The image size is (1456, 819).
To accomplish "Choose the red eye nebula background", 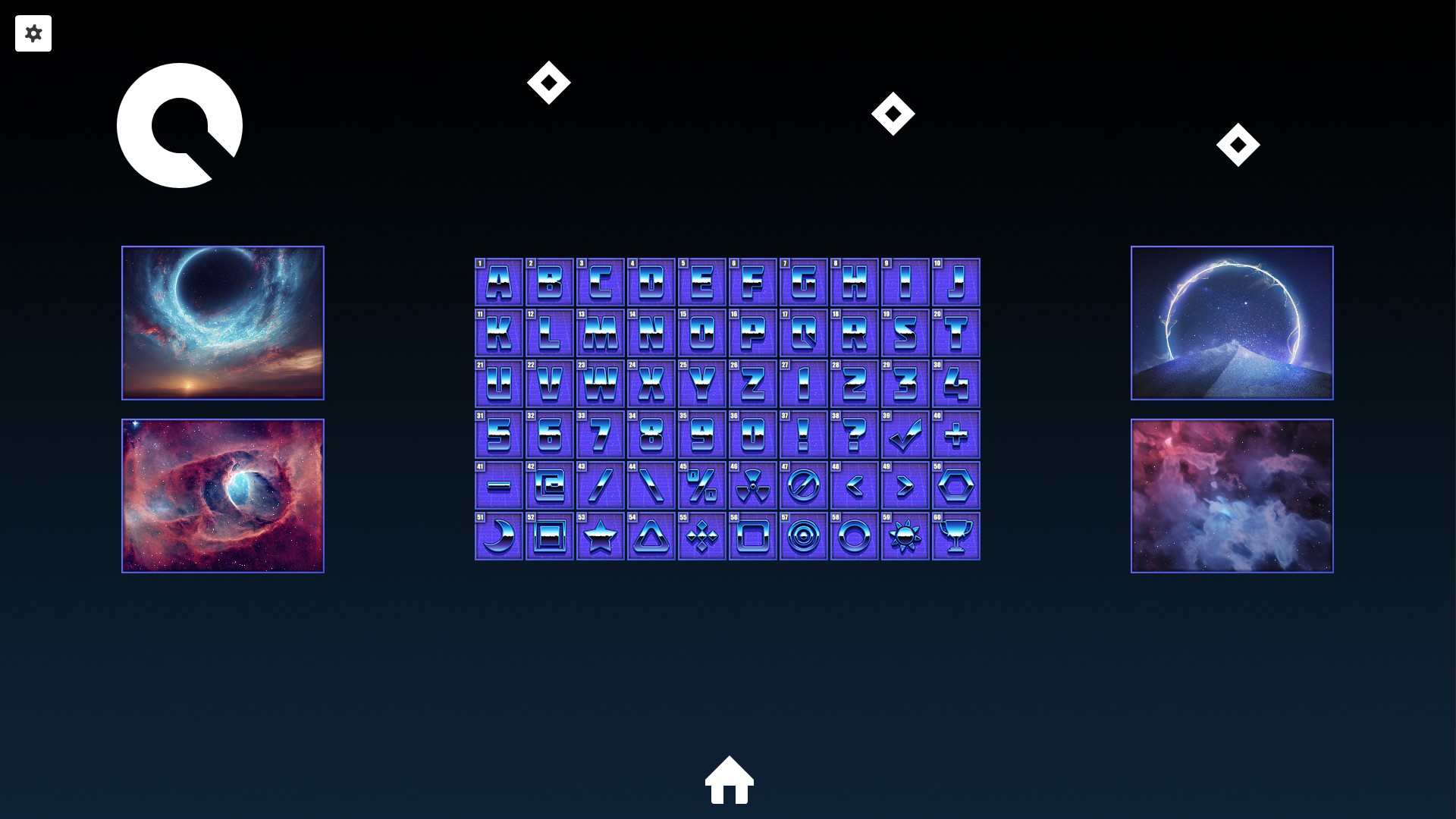I will point(223,496).
